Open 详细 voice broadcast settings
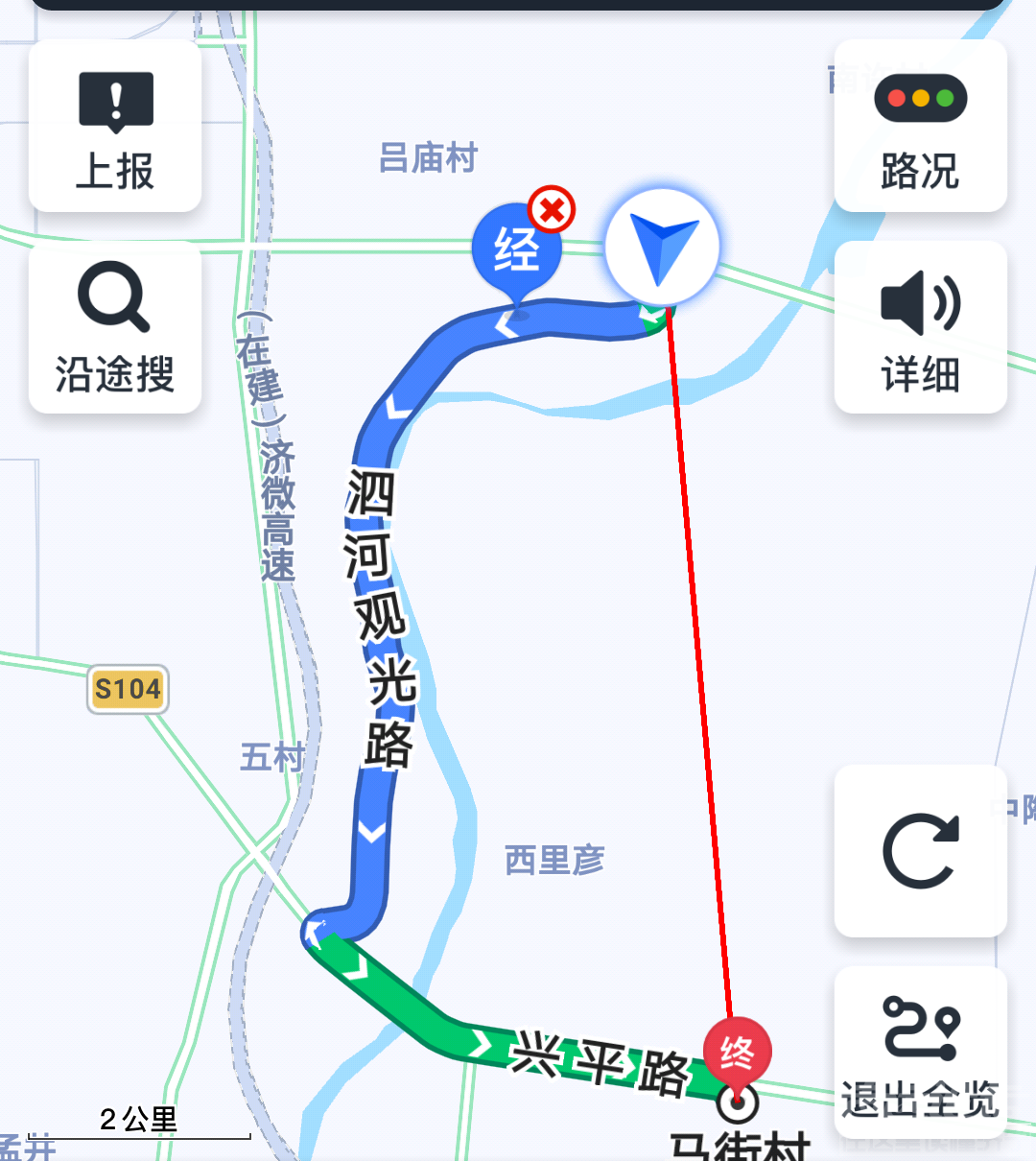This screenshot has width=1036, height=1161. click(x=920, y=328)
